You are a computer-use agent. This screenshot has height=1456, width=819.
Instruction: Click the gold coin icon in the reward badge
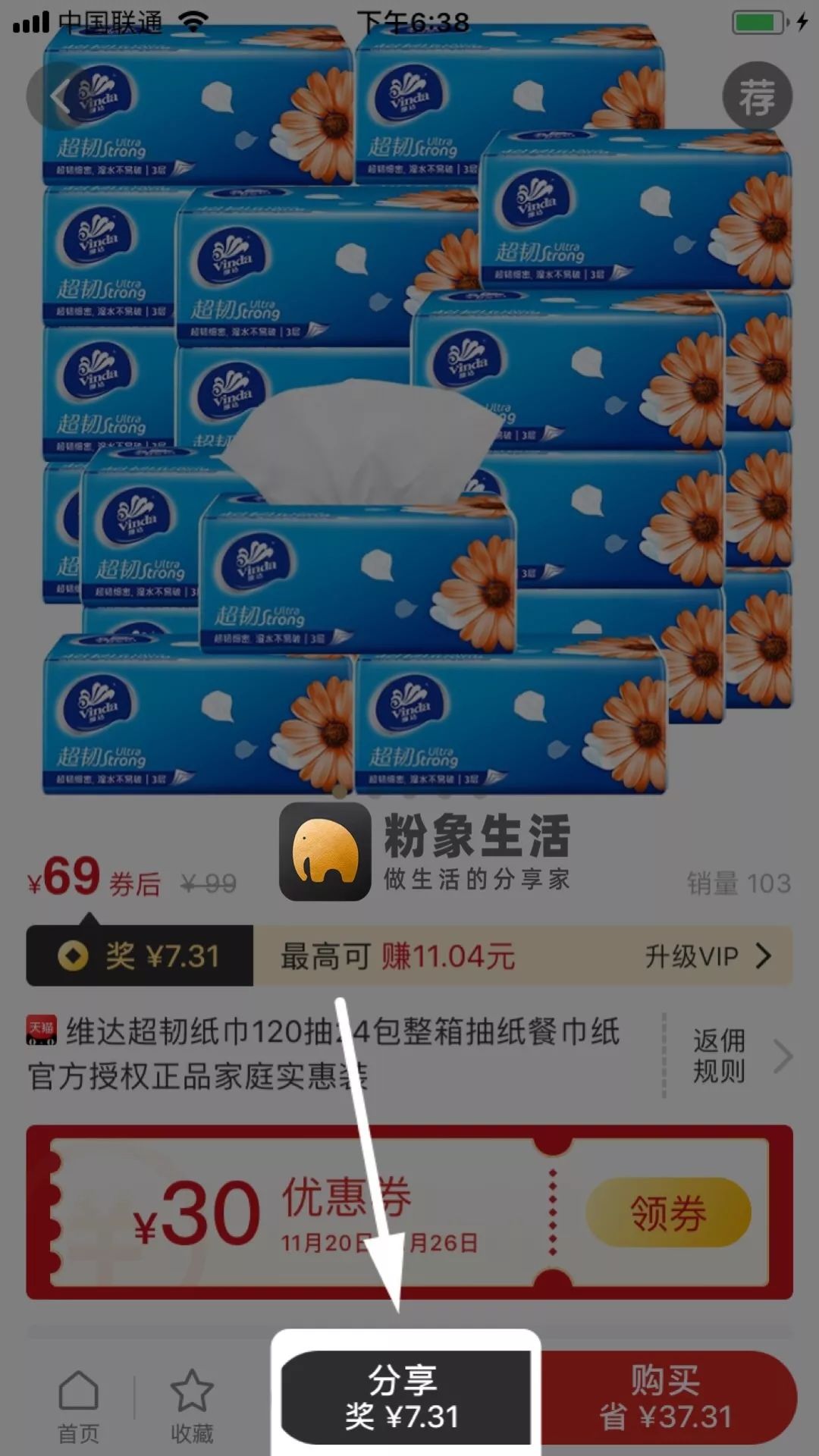(74, 955)
